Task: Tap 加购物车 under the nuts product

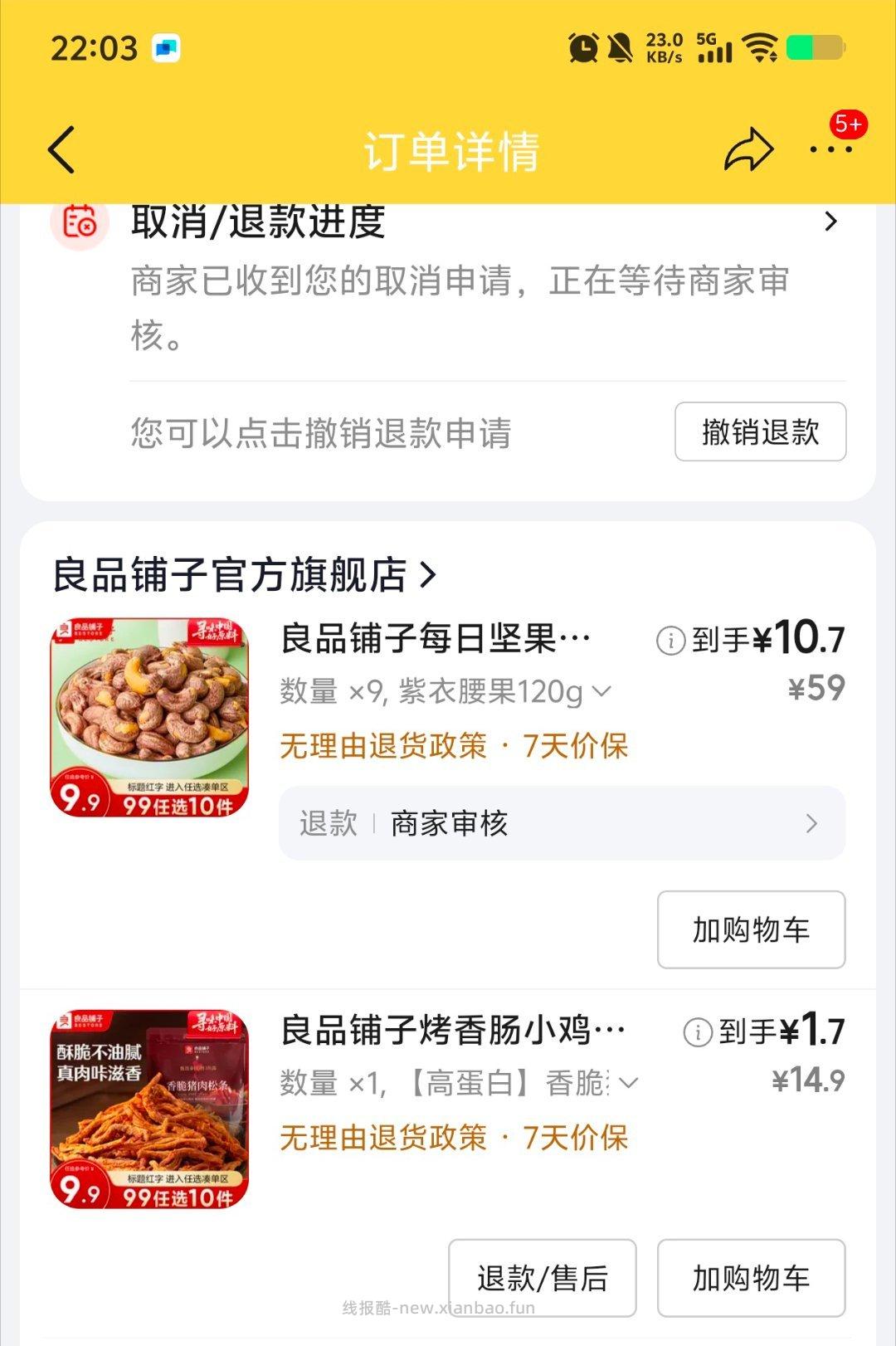Action: (x=750, y=930)
